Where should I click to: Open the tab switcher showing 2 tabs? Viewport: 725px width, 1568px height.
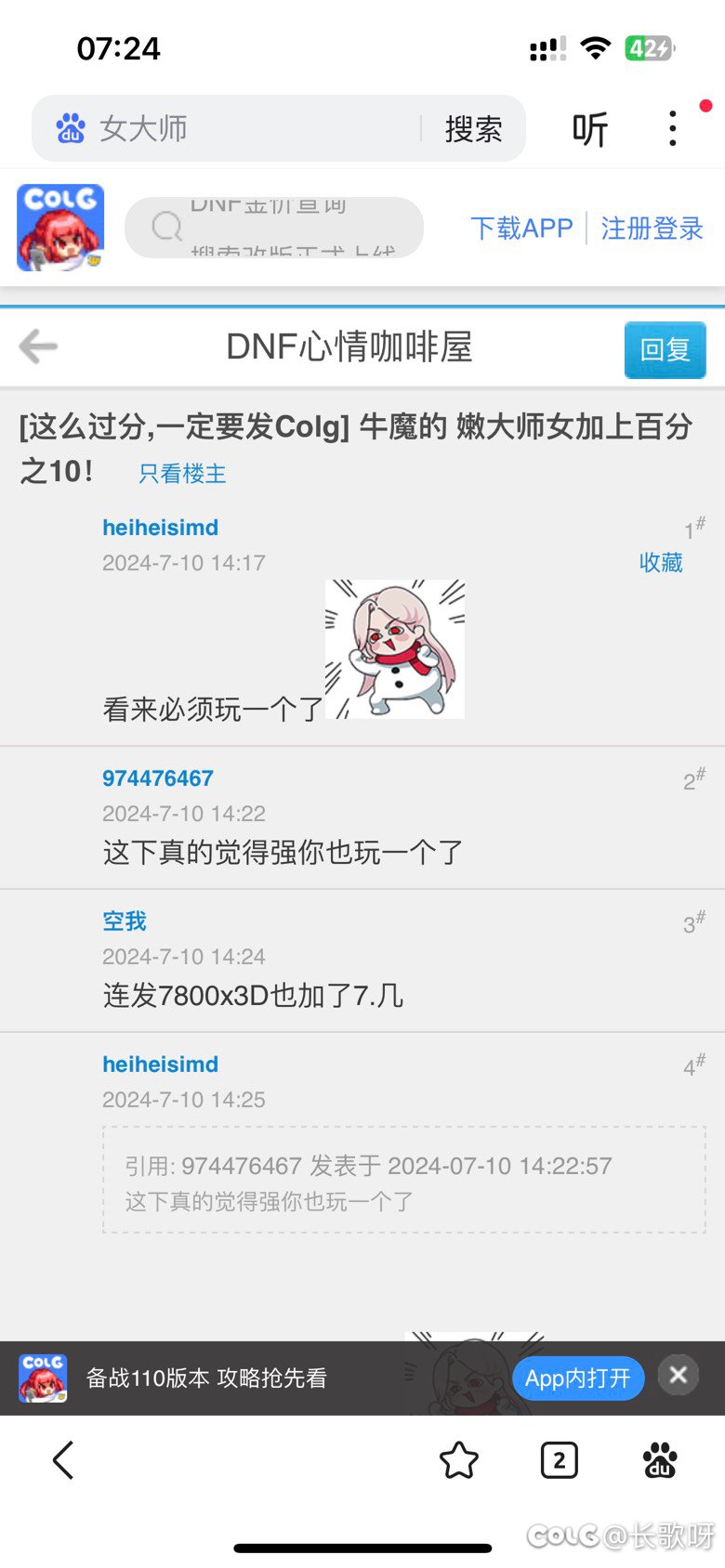click(560, 1460)
